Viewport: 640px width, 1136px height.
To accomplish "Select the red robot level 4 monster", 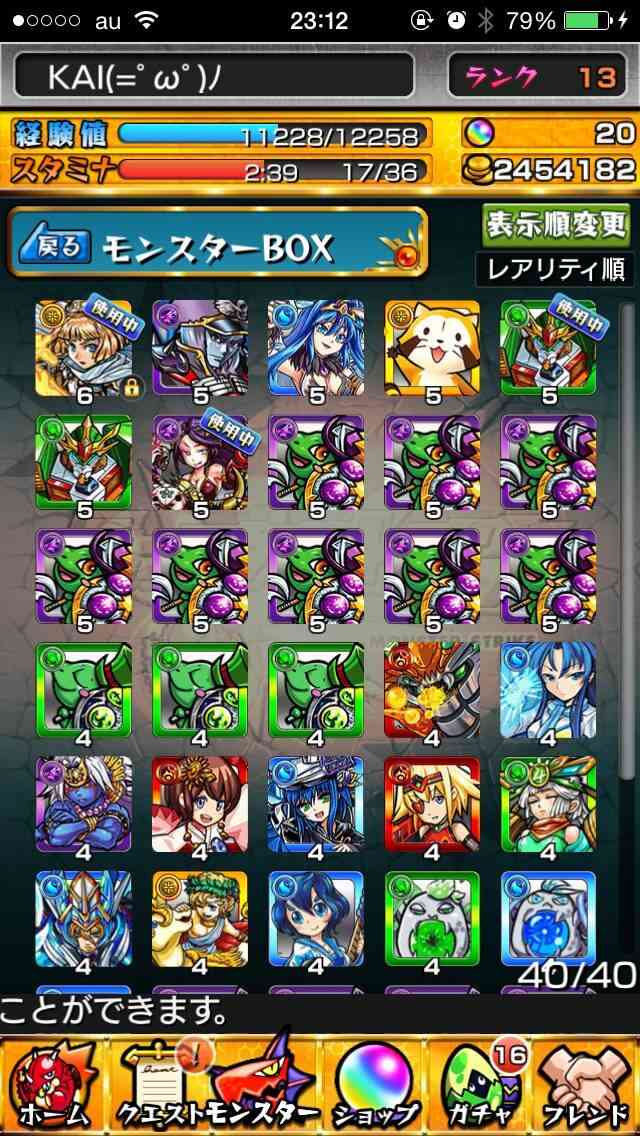I will 432,690.
